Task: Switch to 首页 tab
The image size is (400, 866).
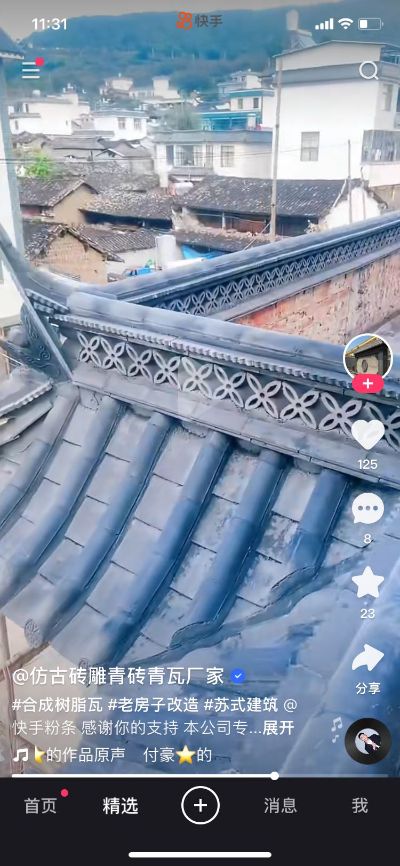Action: point(40,806)
